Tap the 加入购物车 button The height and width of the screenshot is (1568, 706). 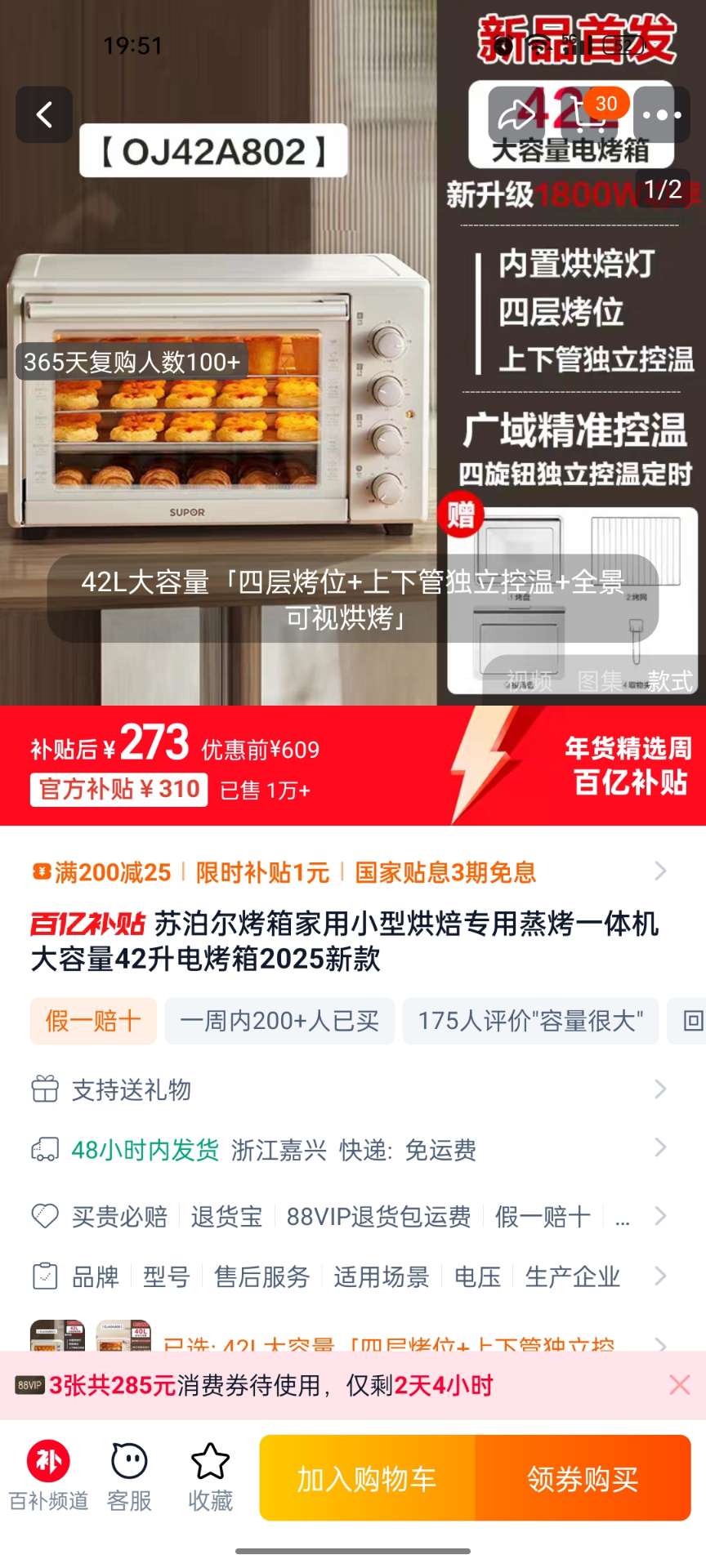pyautogui.click(x=367, y=1478)
